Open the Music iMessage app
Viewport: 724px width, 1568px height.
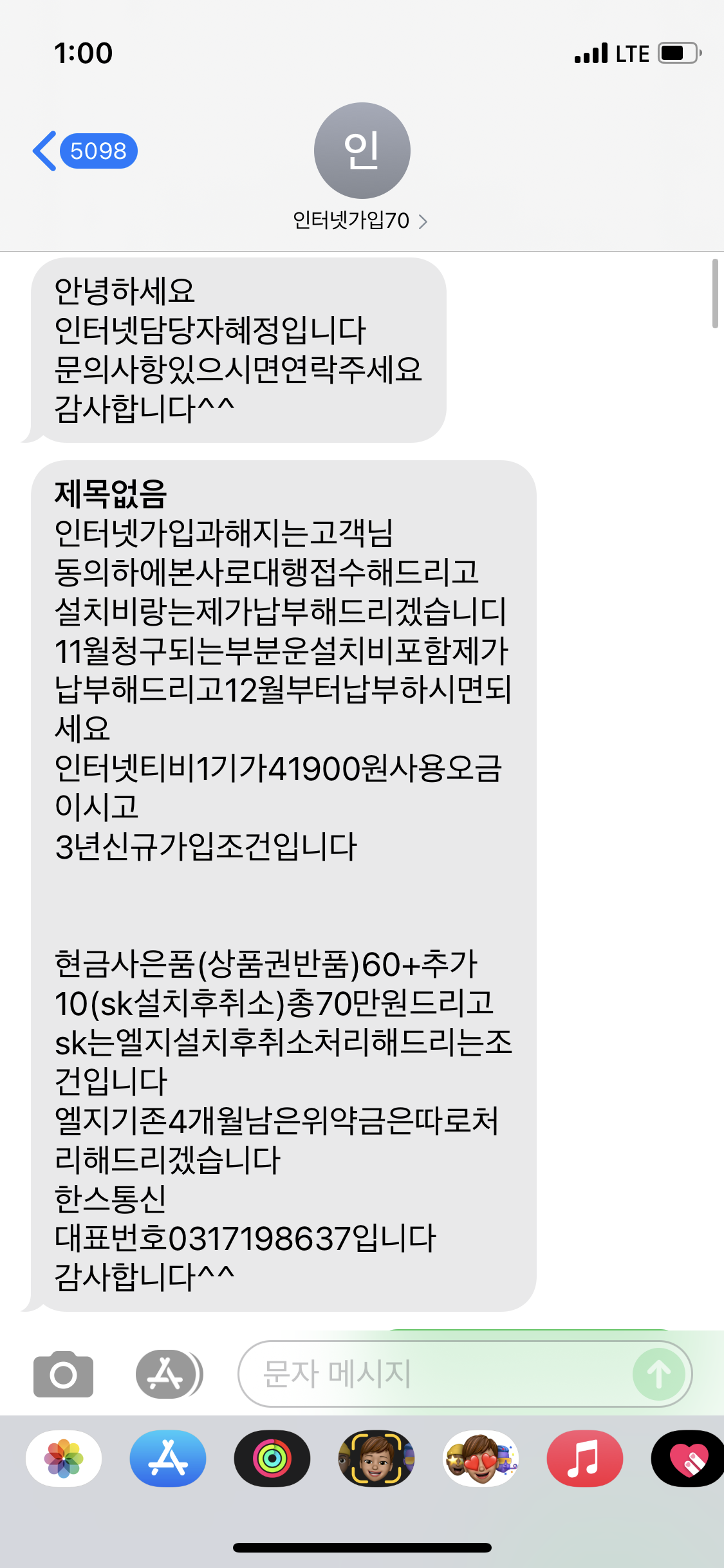pyautogui.click(x=585, y=1459)
